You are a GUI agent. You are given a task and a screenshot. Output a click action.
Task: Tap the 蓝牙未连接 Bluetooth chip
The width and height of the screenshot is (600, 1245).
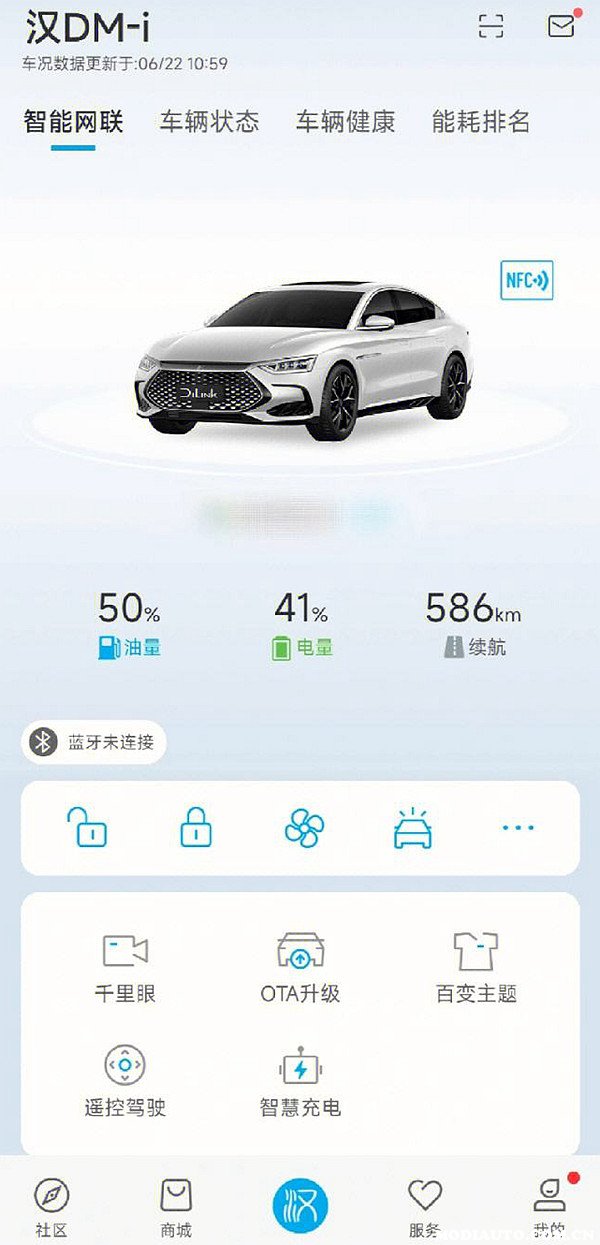coord(94,742)
